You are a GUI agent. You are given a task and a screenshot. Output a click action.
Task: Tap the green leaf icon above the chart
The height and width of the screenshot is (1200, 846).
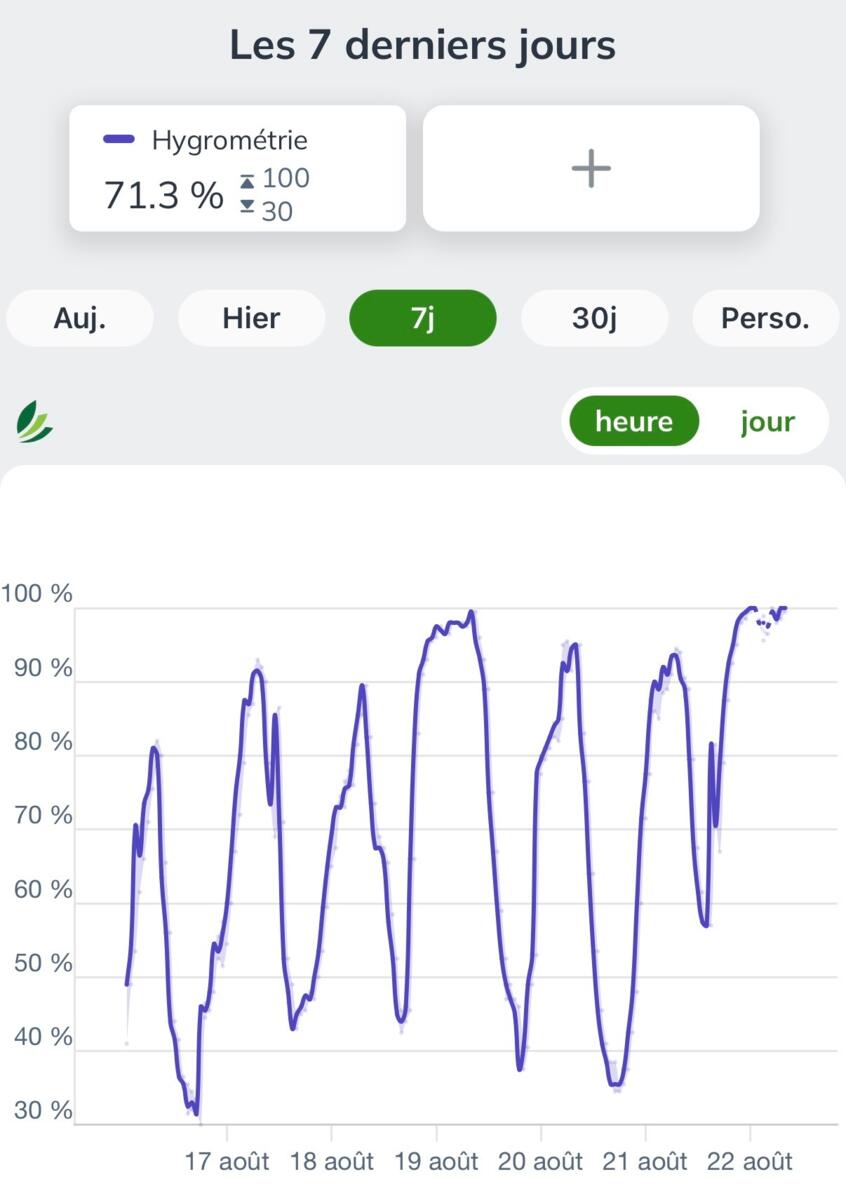tap(34, 421)
